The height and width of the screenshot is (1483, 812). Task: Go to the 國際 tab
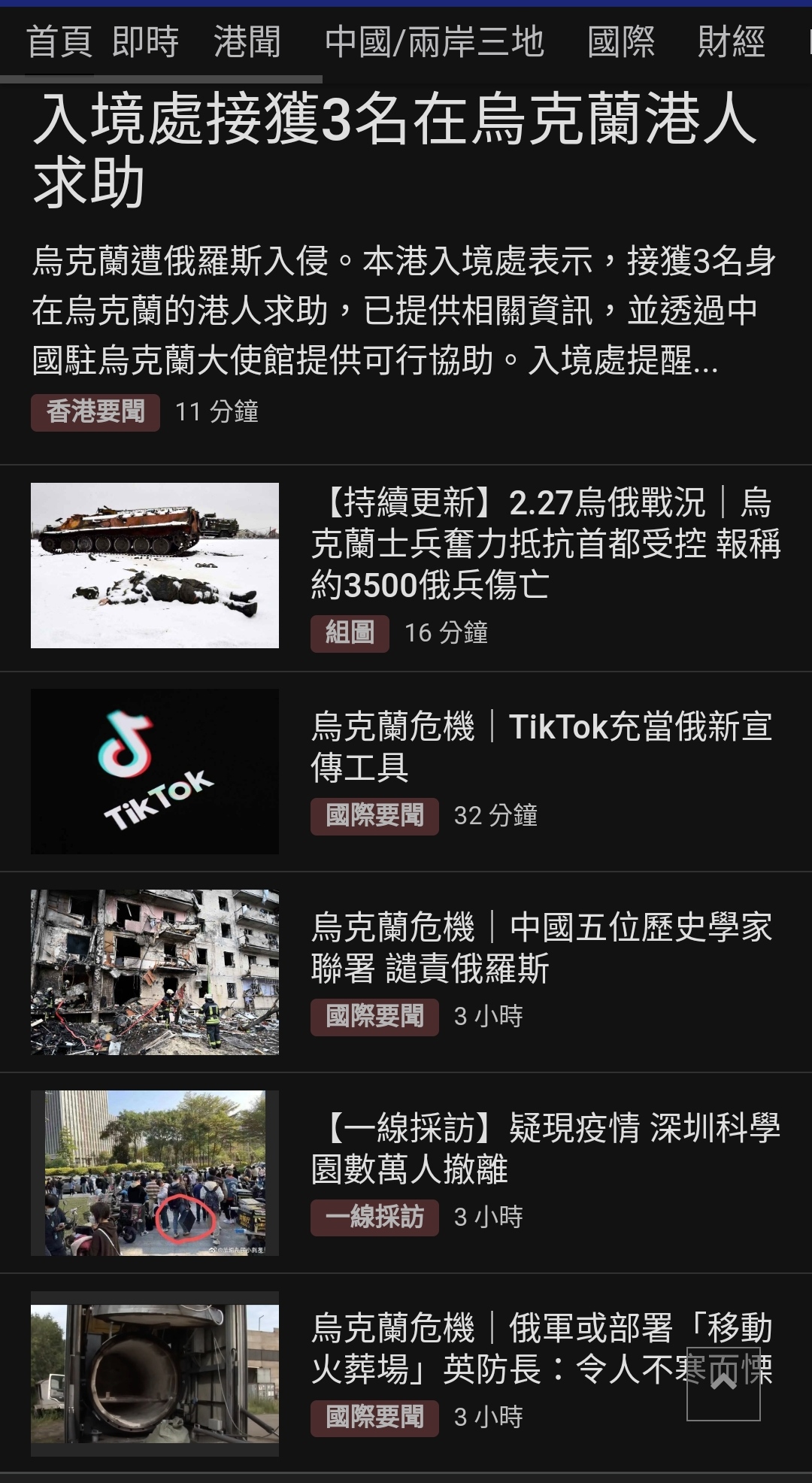tap(621, 41)
